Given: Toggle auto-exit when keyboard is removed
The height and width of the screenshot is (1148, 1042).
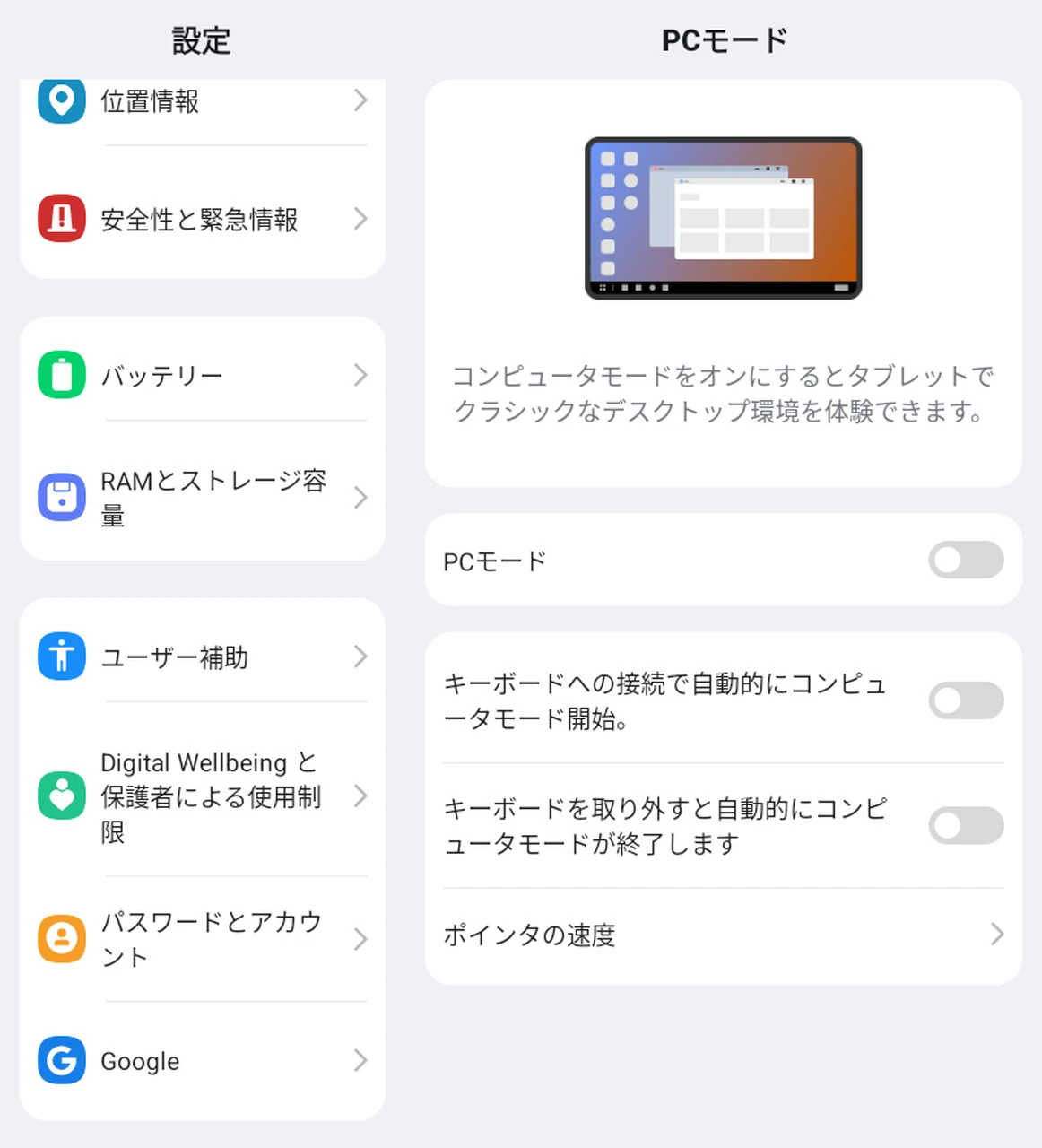Looking at the screenshot, I should (x=965, y=825).
